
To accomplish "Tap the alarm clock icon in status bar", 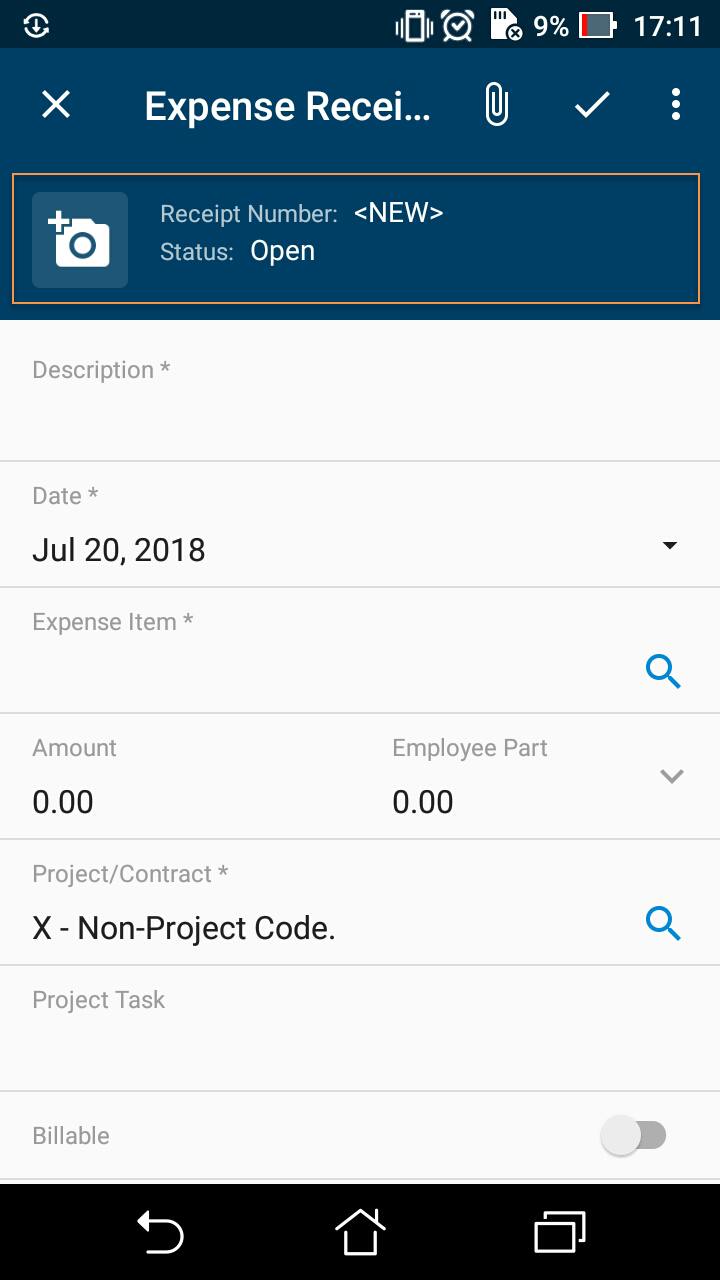I will point(455,25).
